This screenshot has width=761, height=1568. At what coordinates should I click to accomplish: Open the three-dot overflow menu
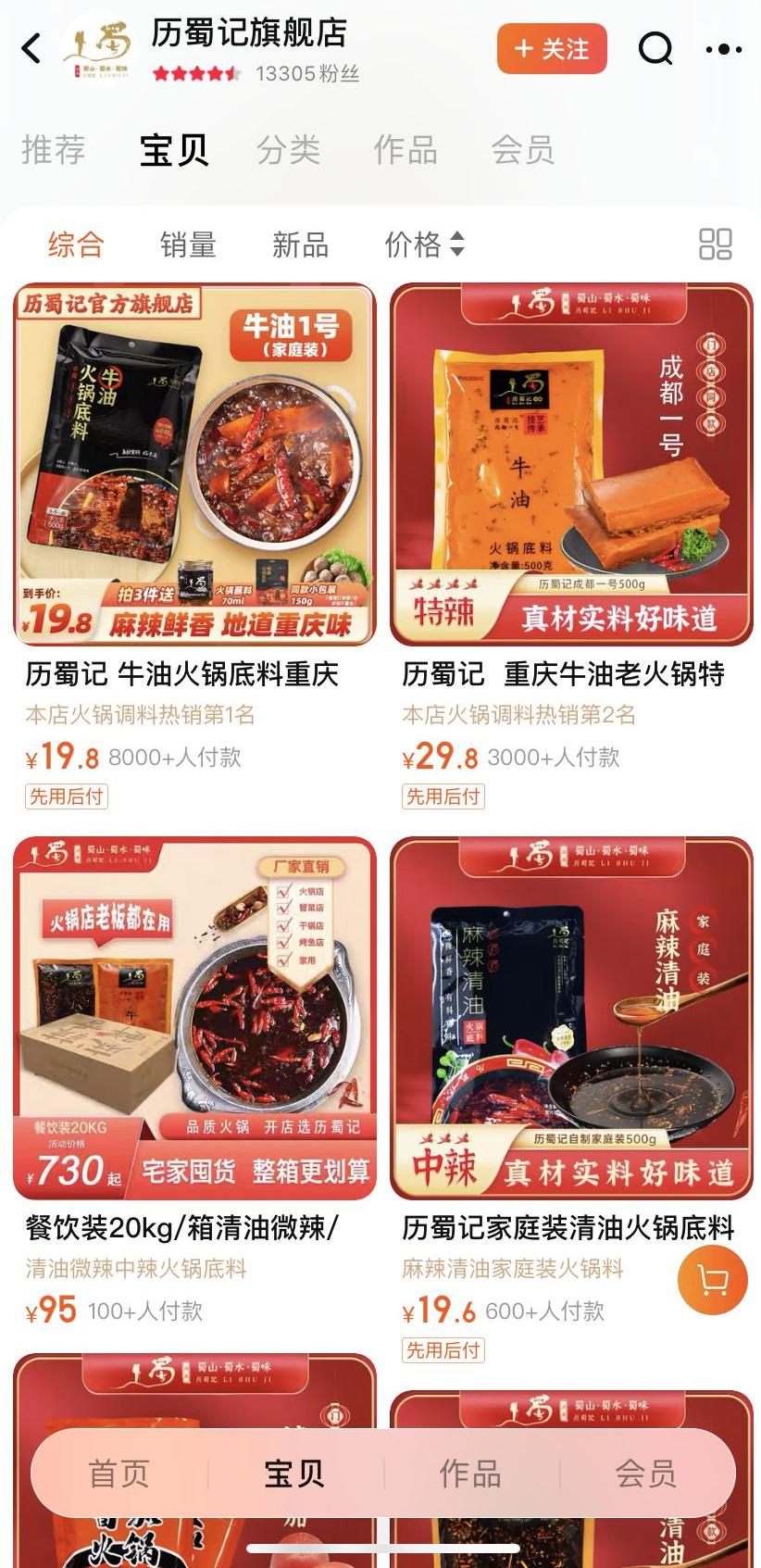[723, 49]
